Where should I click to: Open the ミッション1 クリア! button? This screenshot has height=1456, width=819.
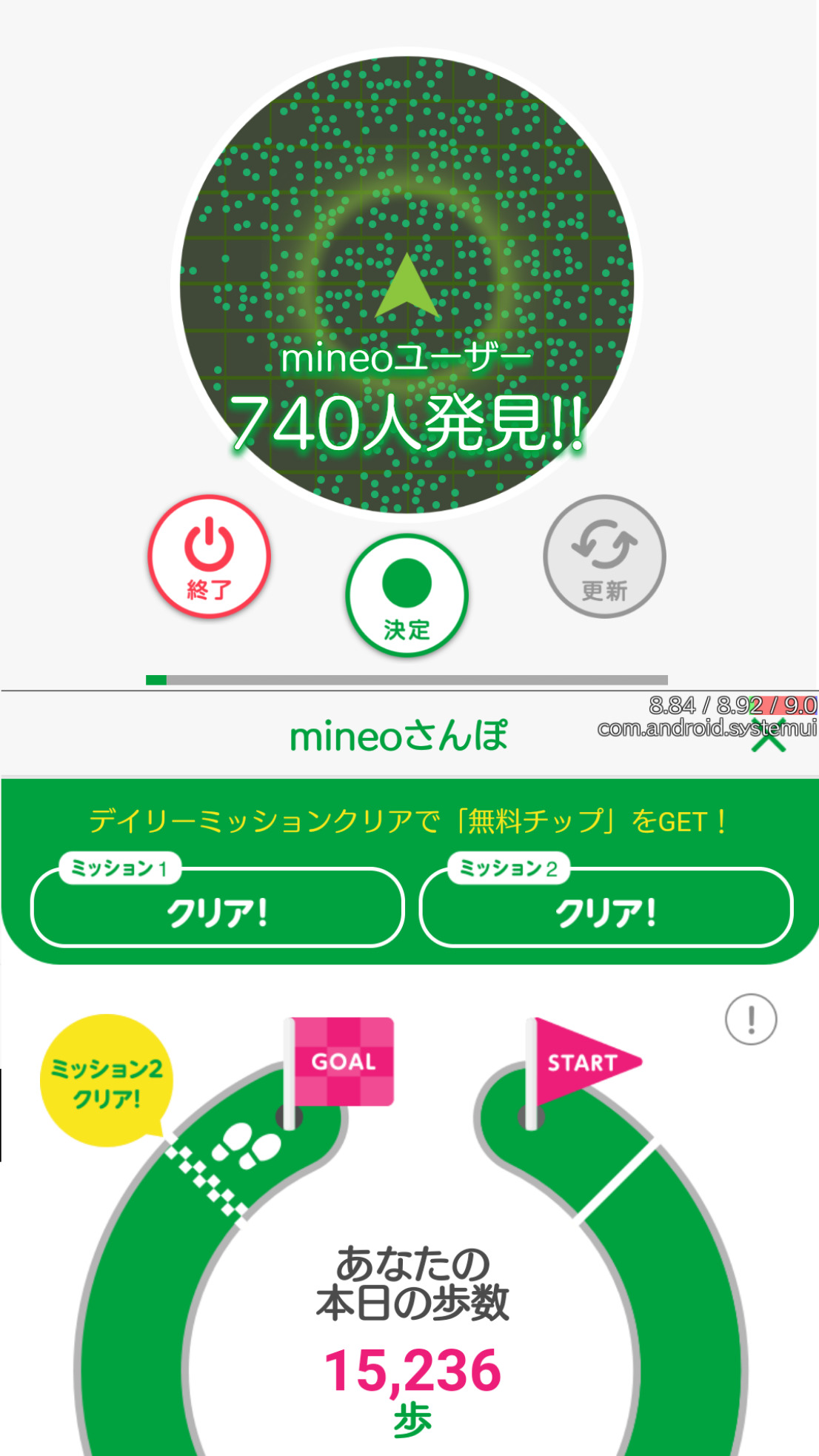[218, 908]
